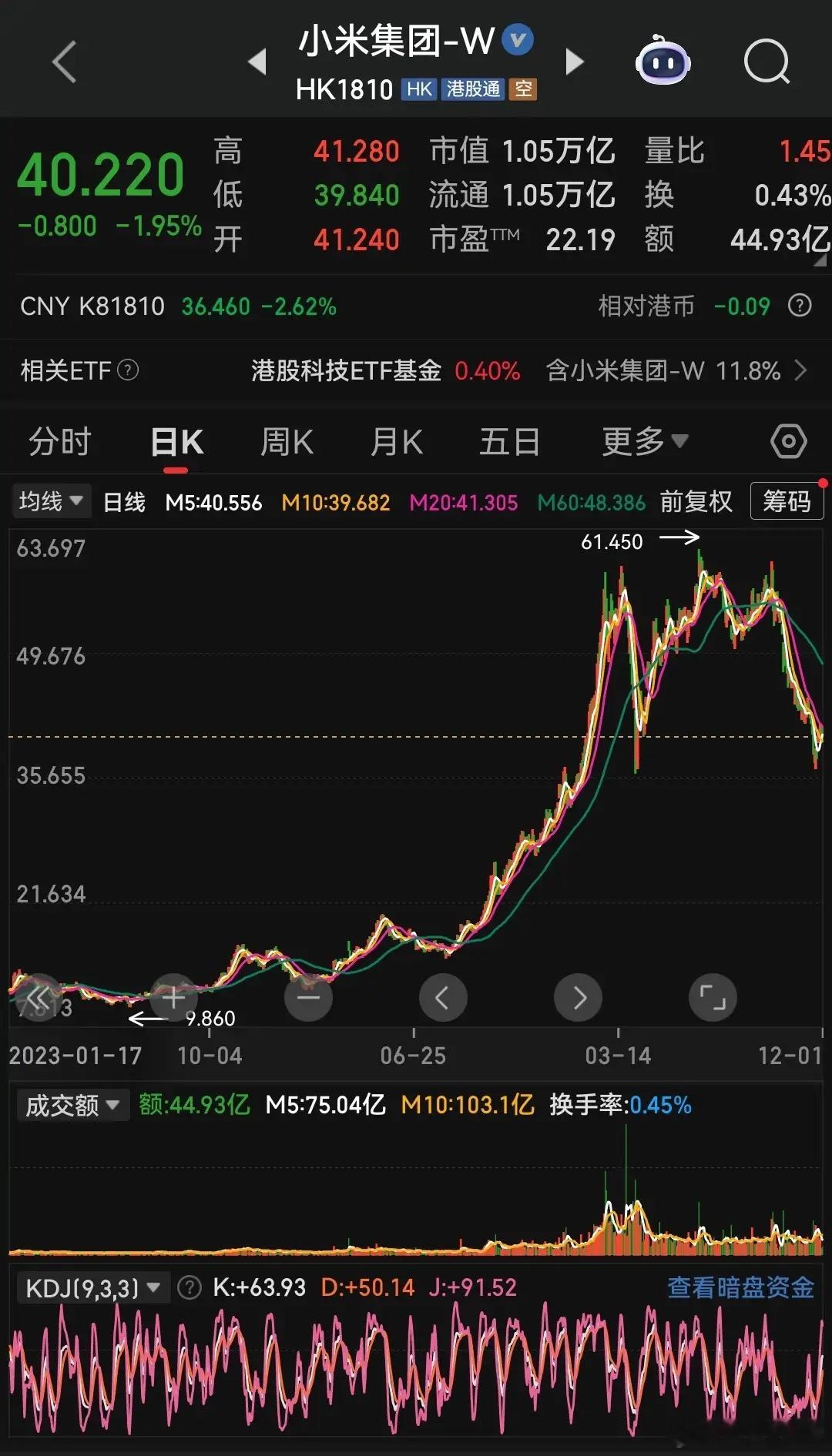Toggle 前复权 price adjustment mode
The image size is (832, 1456).
point(696,501)
